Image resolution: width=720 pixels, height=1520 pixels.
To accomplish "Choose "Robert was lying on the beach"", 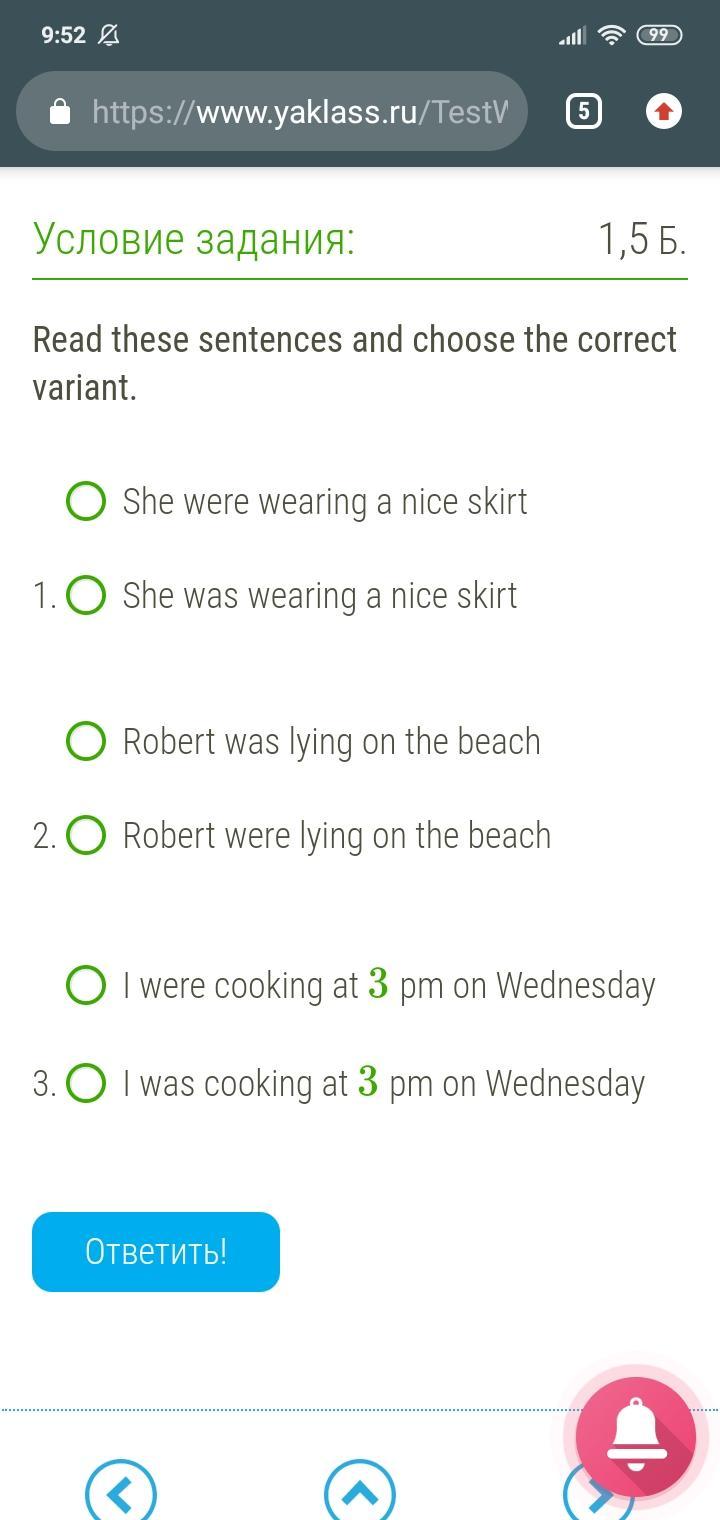I will (86, 741).
